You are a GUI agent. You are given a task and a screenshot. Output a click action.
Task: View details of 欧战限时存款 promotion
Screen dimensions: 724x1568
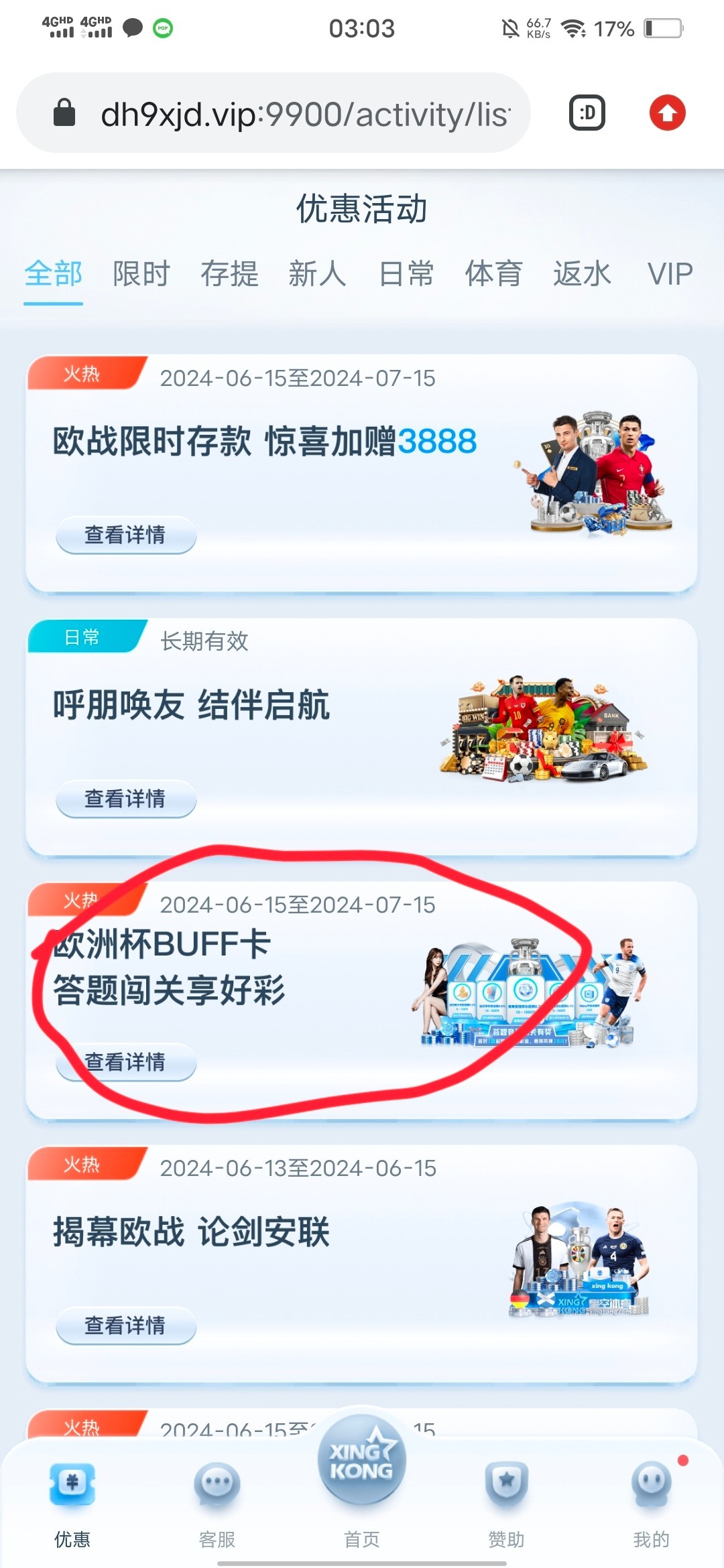125,535
